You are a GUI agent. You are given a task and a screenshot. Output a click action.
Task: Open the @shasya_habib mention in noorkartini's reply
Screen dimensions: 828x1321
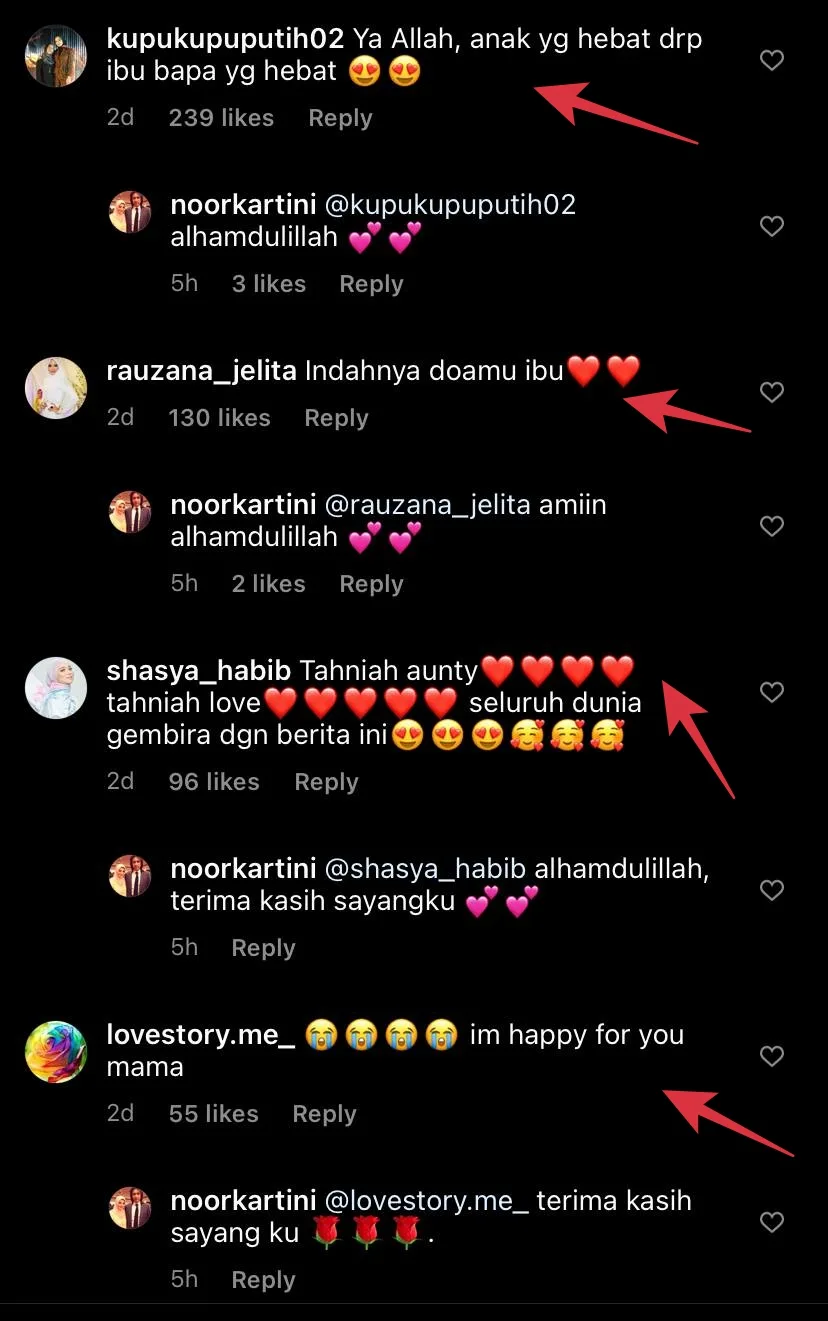coord(426,869)
